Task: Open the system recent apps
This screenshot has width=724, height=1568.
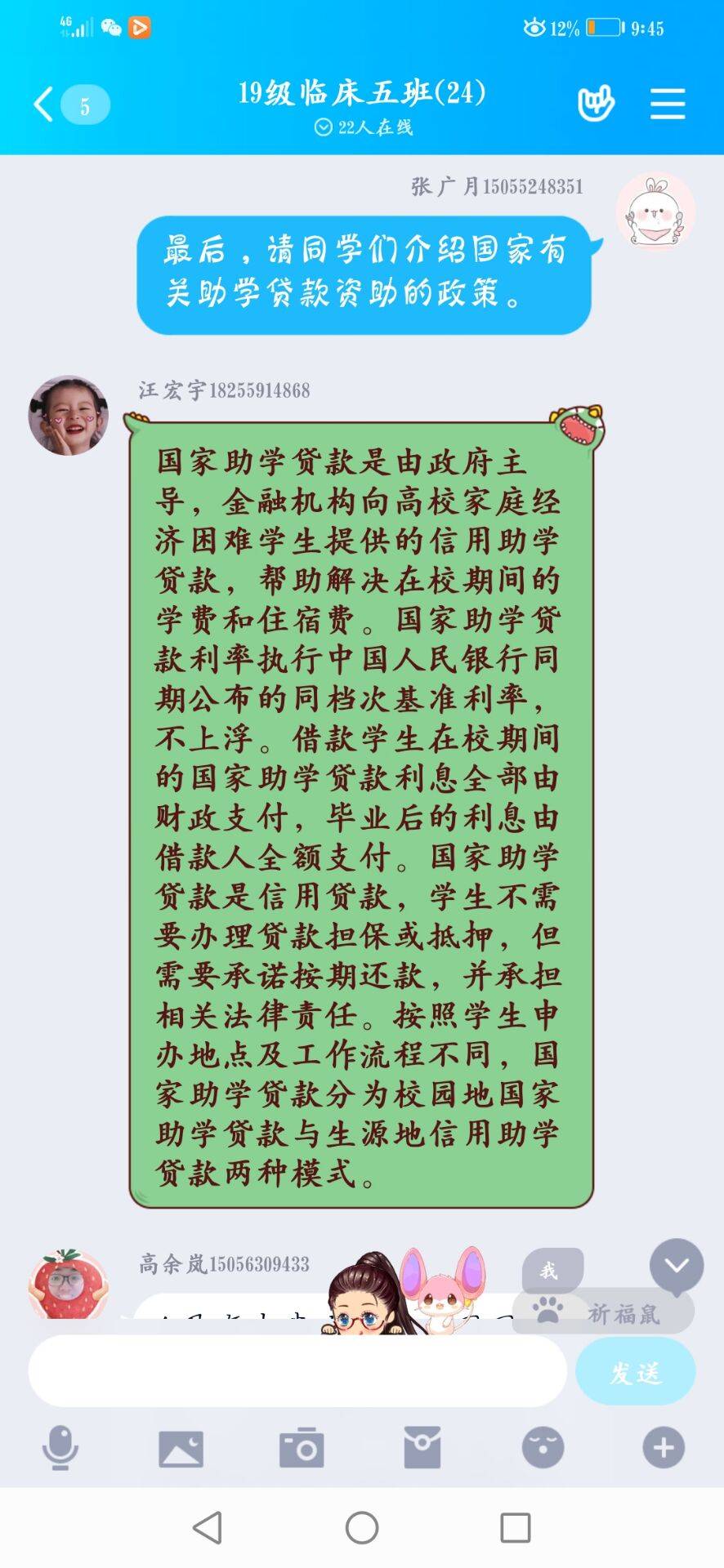Action: [x=515, y=1527]
